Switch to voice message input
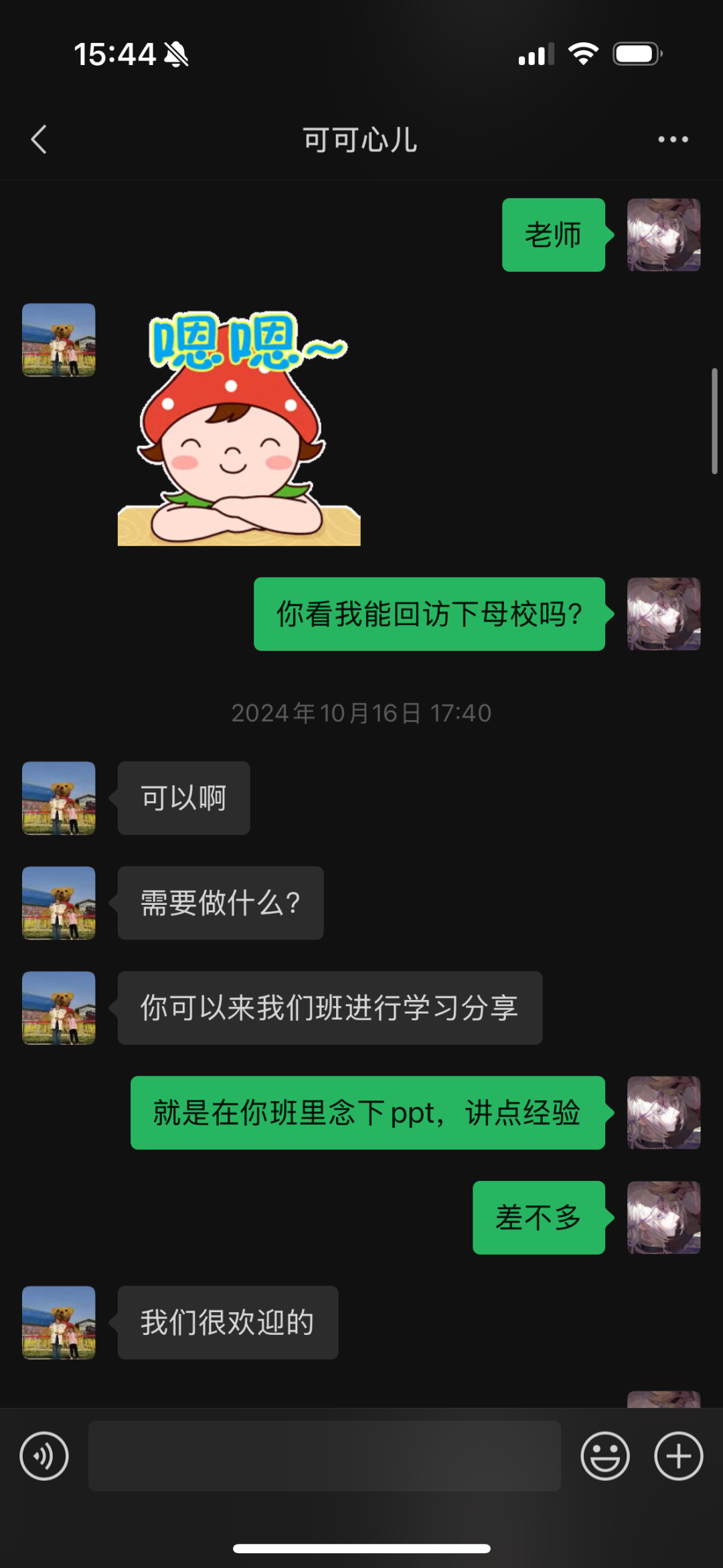The height and width of the screenshot is (1568, 723). coord(44,1455)
